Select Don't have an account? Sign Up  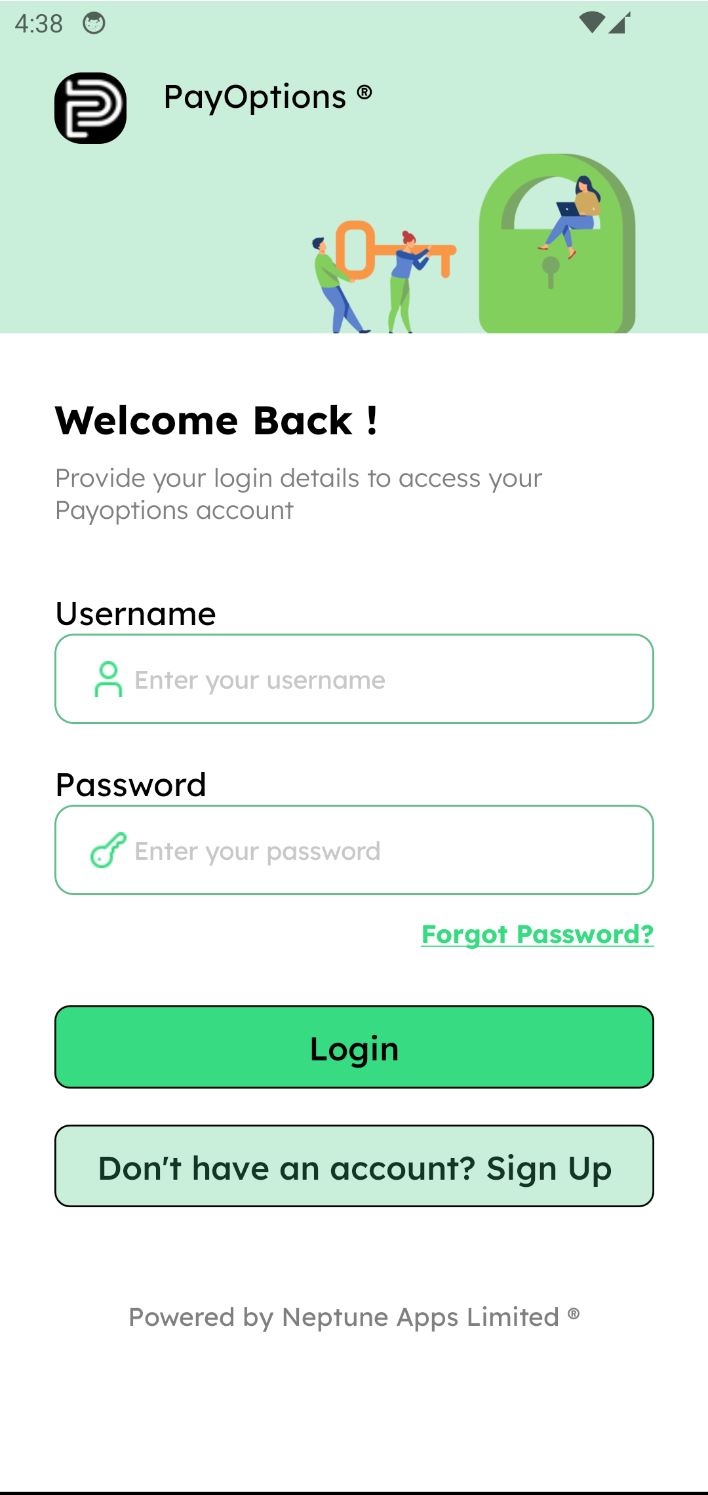pos(354,1166)
